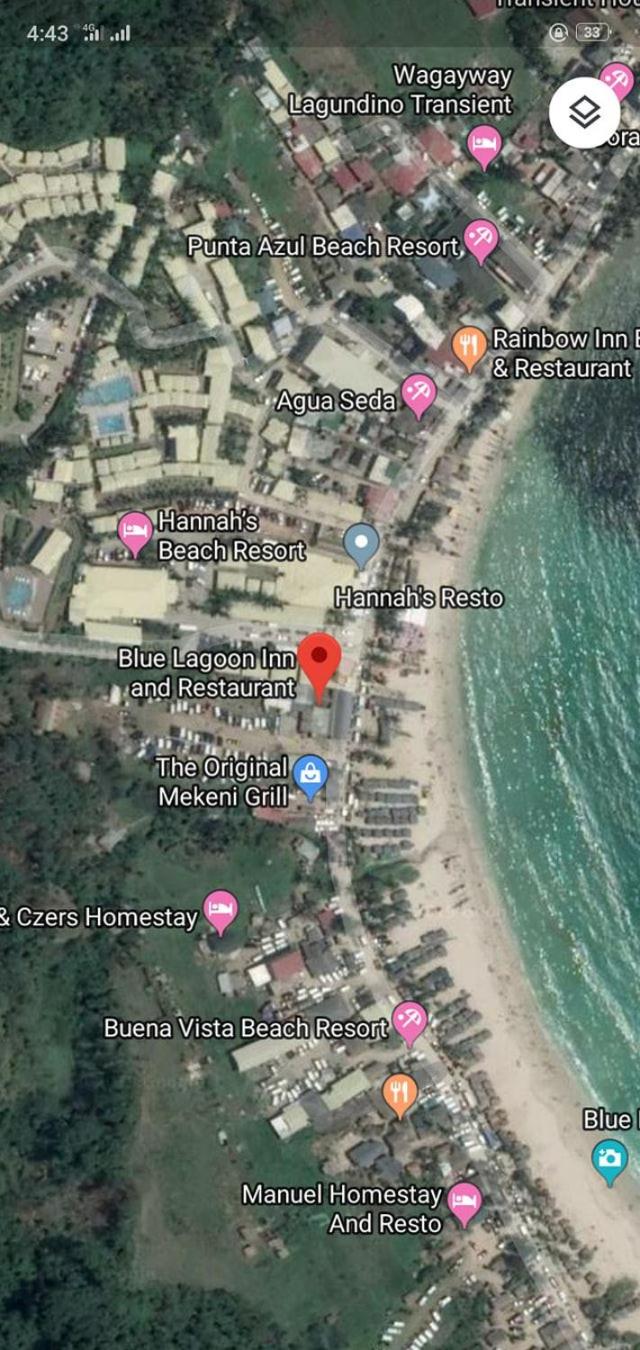Tap the Punta Azul Beach Resort pin
Viewport: 640px width, 1350px height.
pyautogui.click(x=481, y=242)
